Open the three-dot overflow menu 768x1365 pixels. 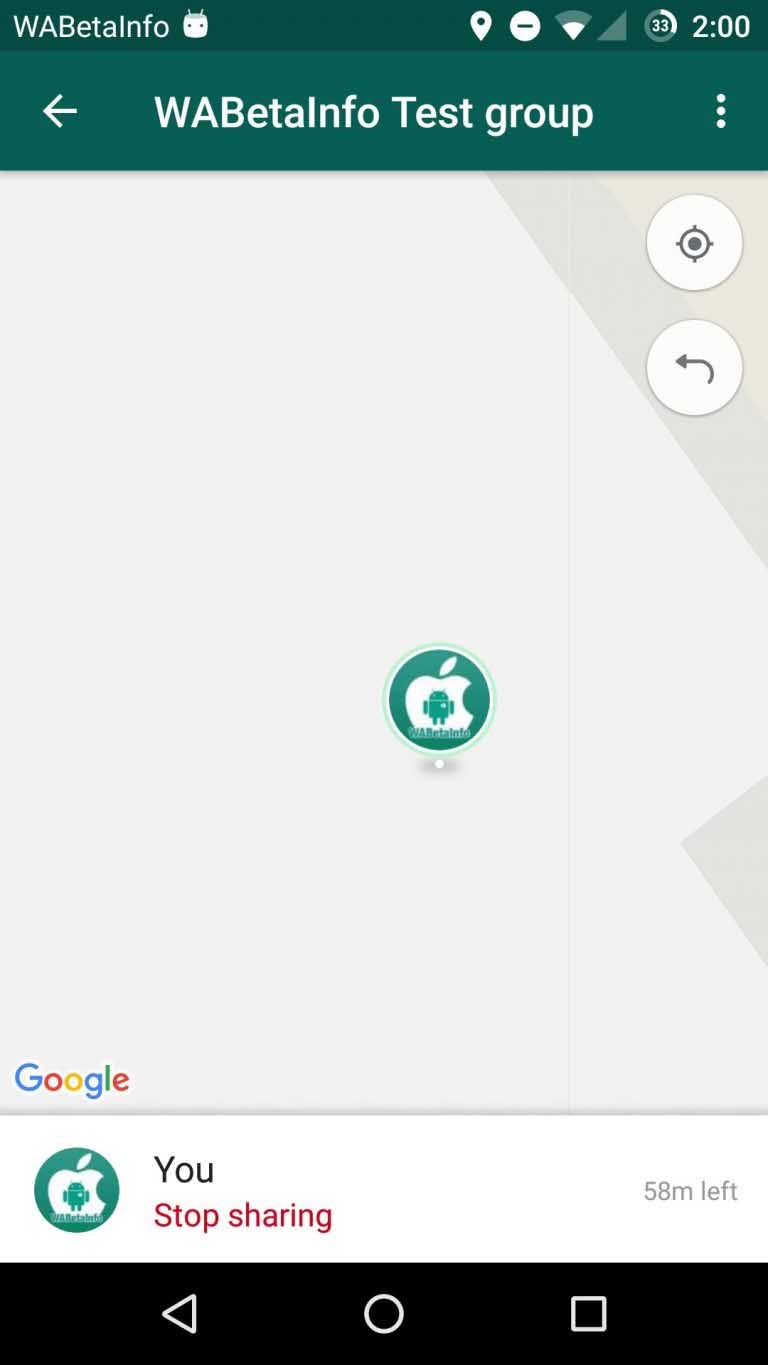(721, 111)
